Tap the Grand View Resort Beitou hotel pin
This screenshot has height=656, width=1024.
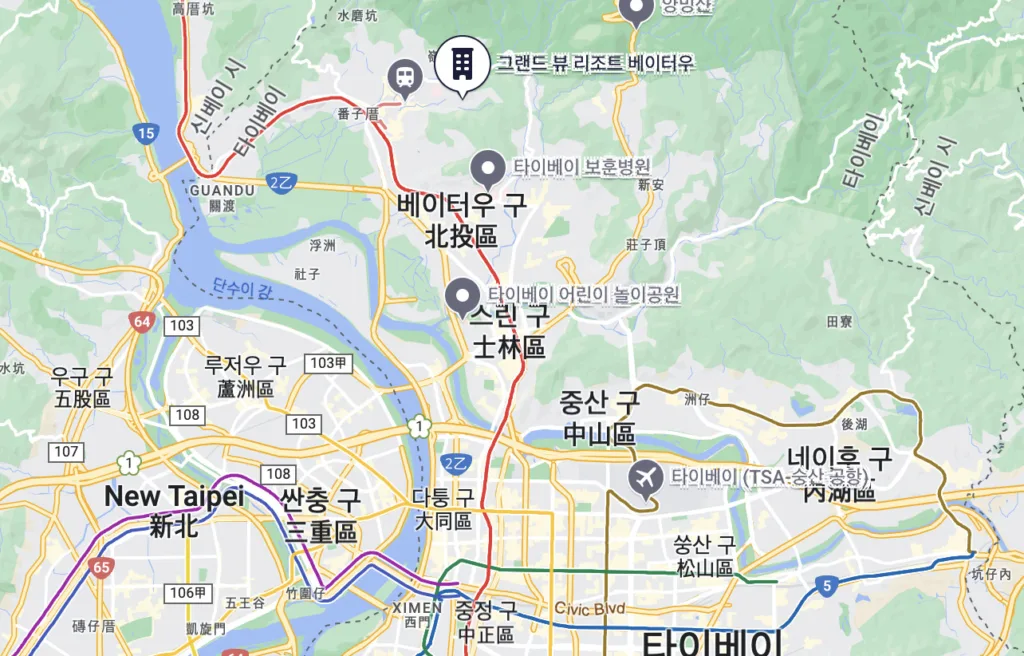click(461, 63)
